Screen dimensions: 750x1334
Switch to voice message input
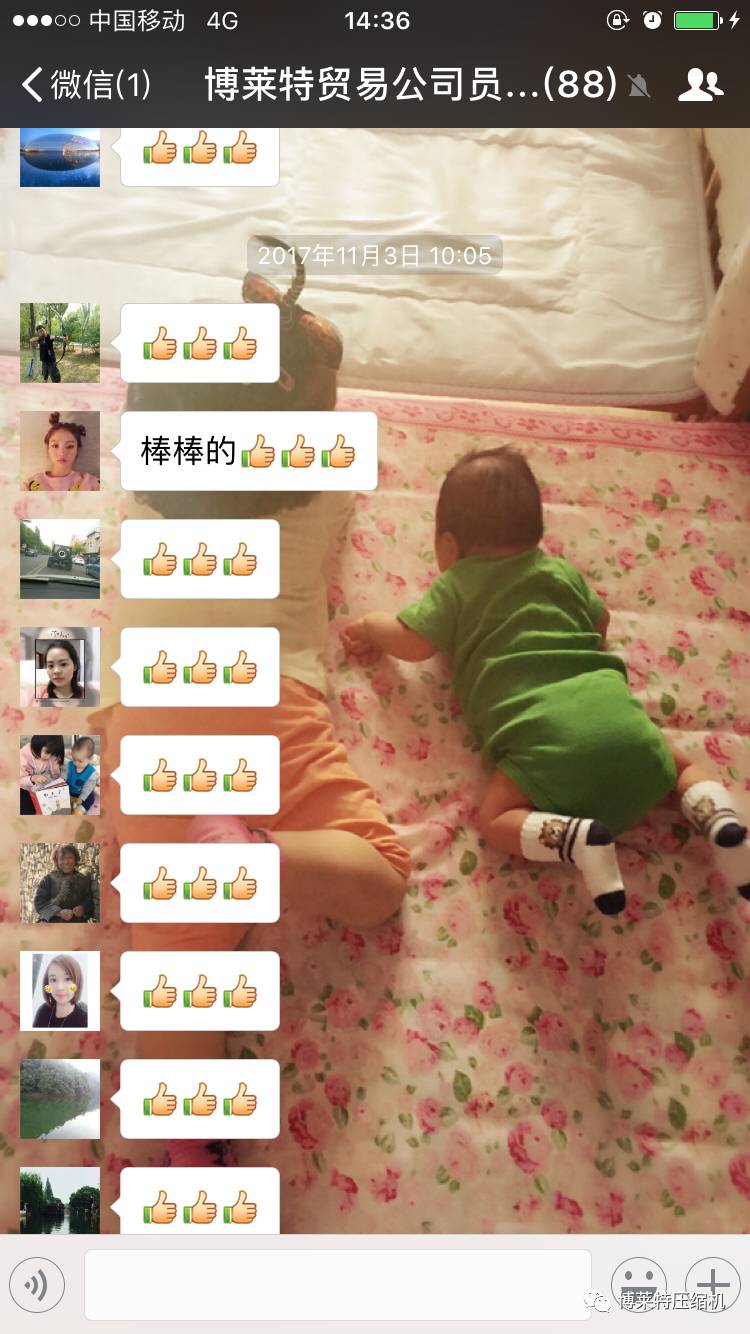[37, 1284]
